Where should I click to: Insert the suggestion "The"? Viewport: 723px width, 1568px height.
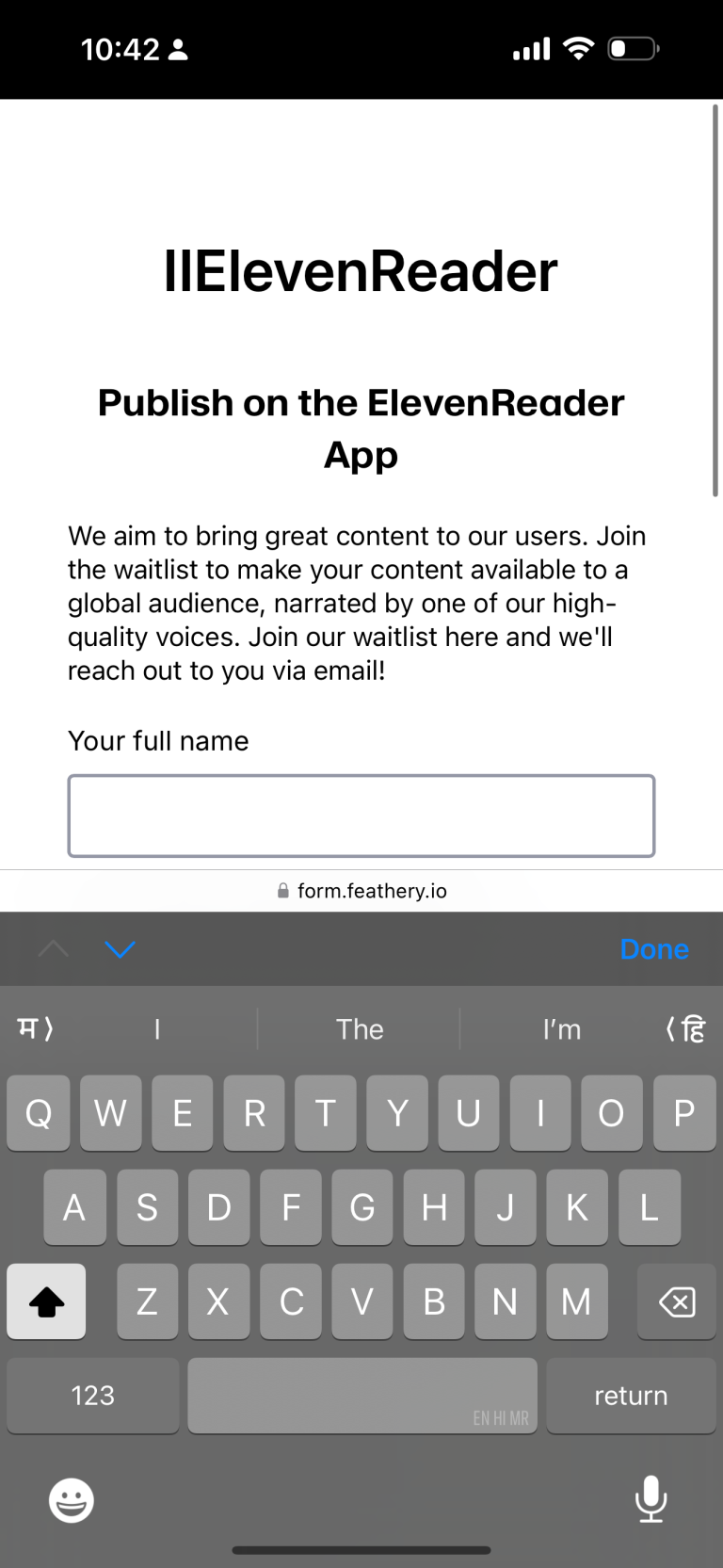[360, 1029]
